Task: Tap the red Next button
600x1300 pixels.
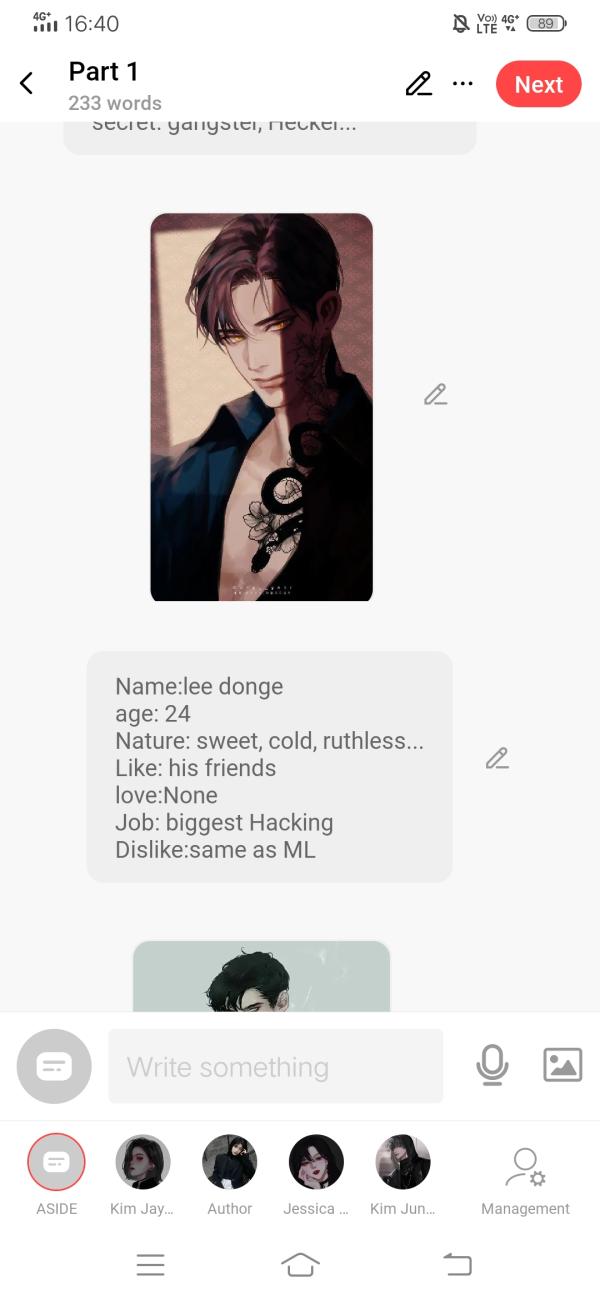Action: coord(538,84)
